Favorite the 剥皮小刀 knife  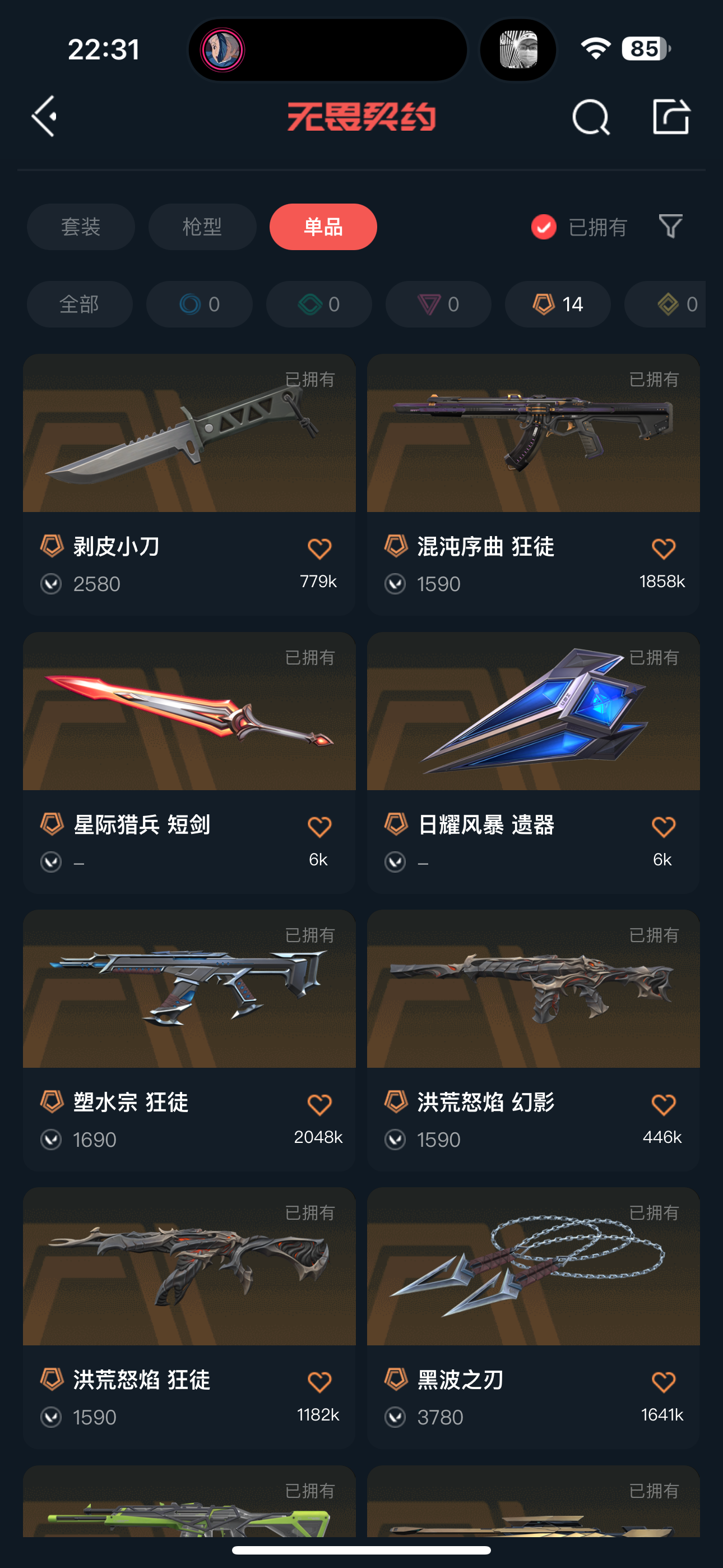[319, 548]
